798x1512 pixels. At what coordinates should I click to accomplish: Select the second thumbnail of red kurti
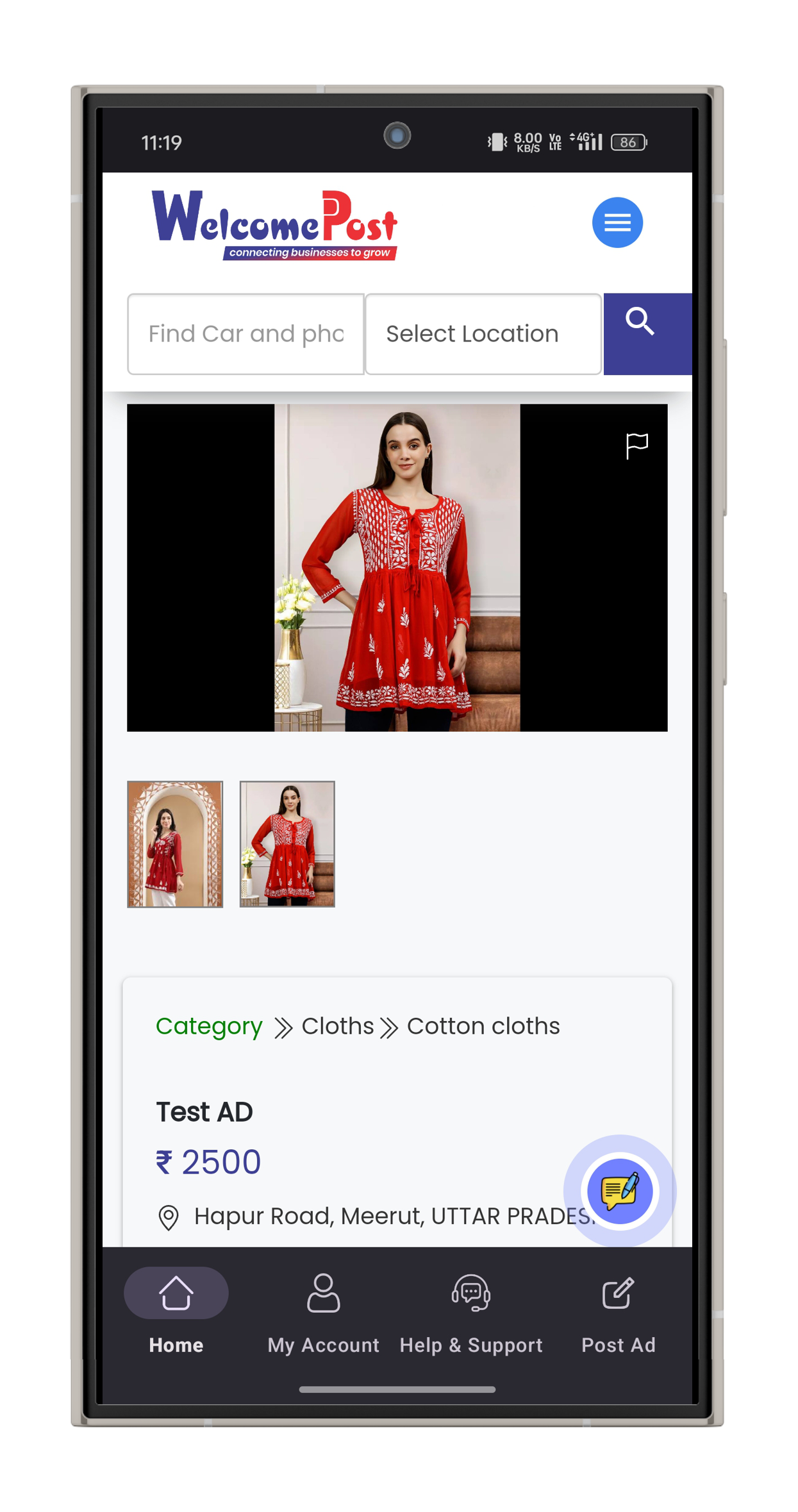[287, 843]
